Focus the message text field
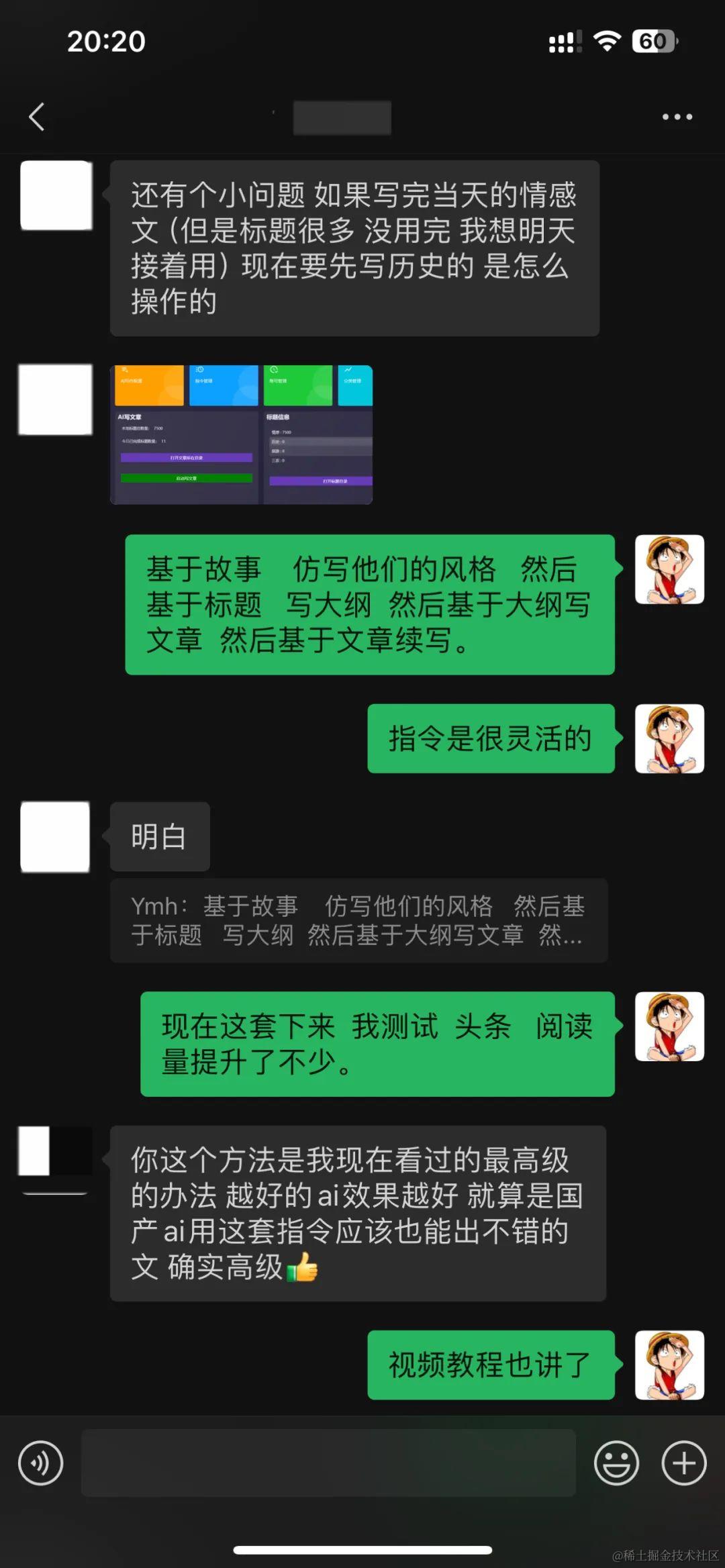Image resolution: width=725 pixels, height=1568 pixels. click(x=328, y=1463)
